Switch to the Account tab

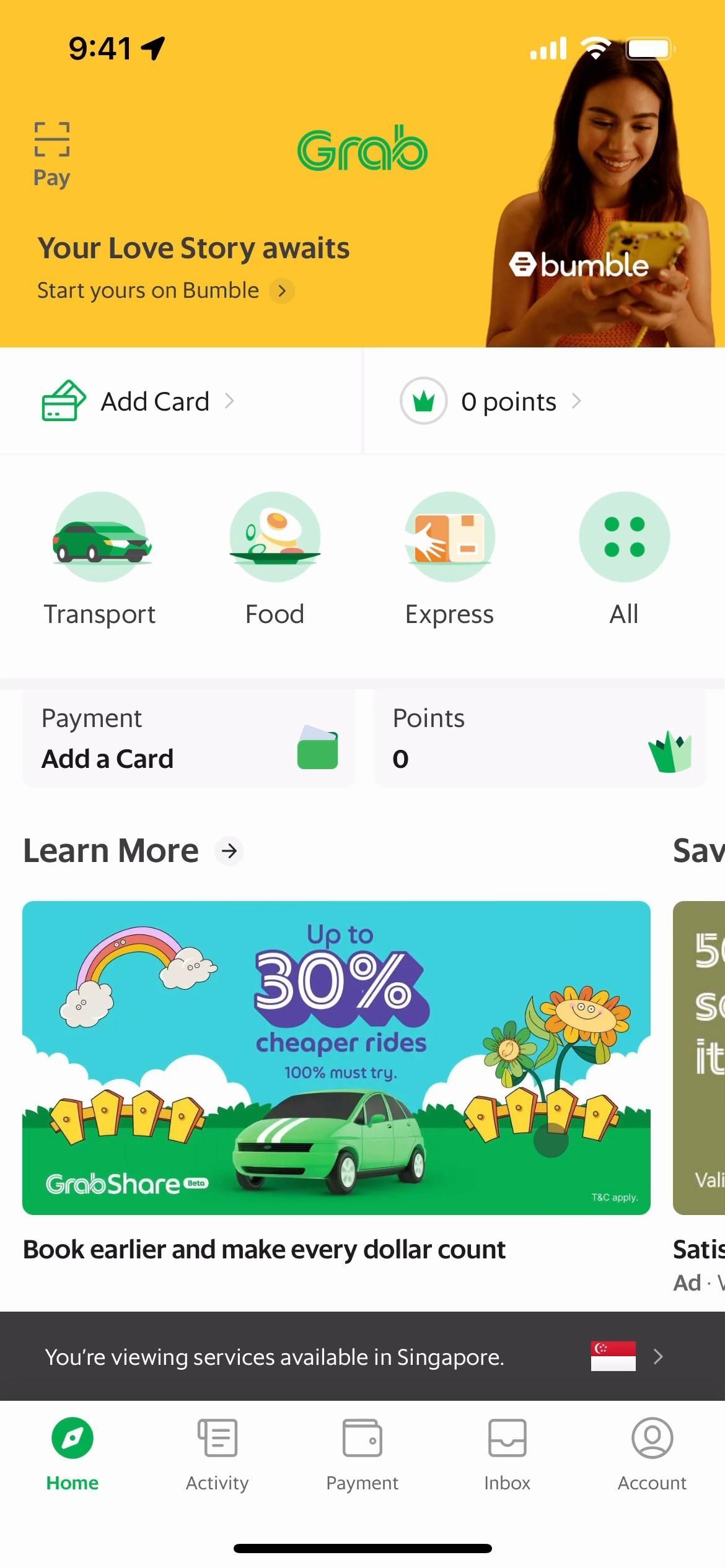[652, 1455]
